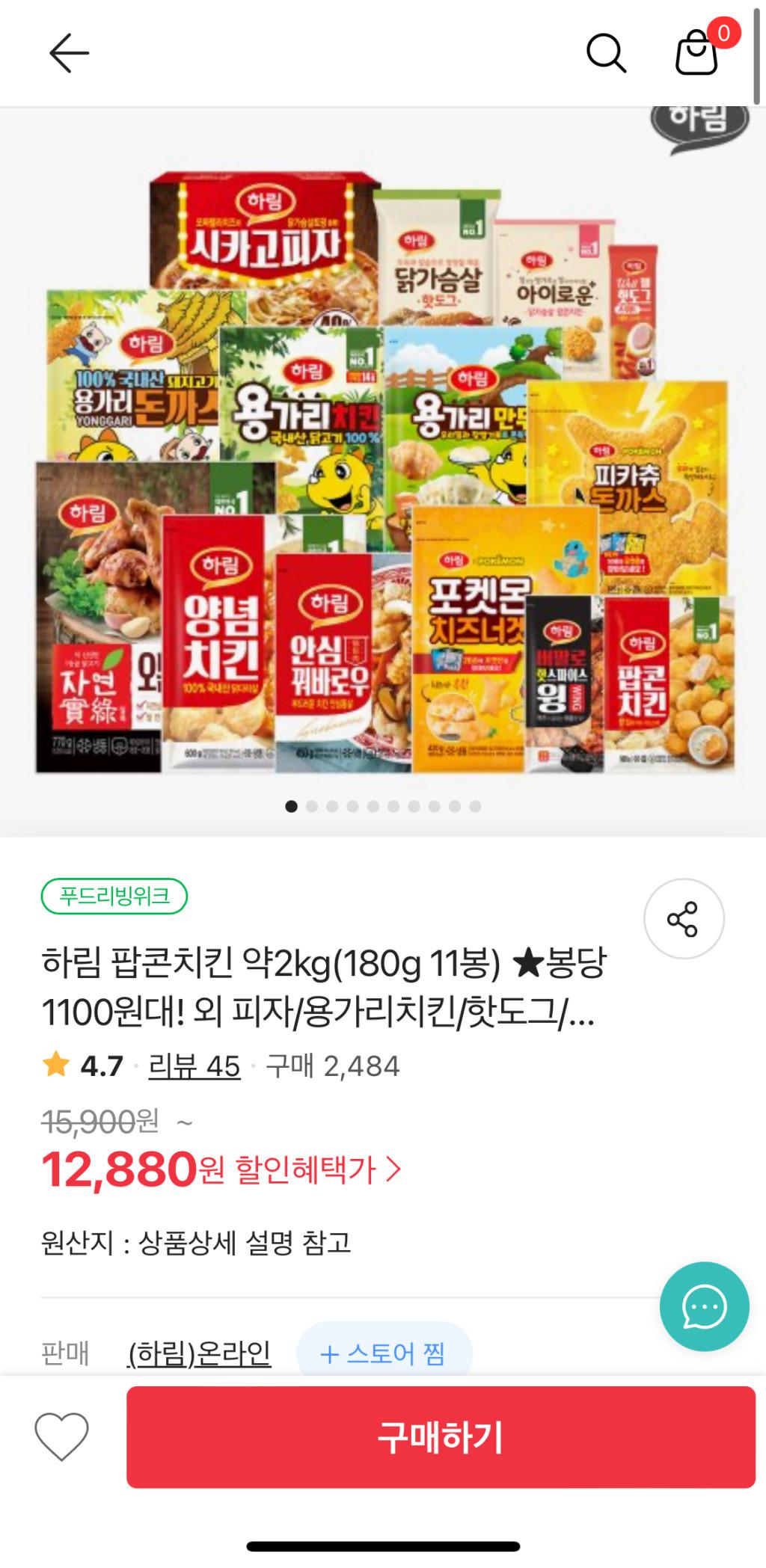The image size is (766, 1568).
Task: Share this product
Action: (683, 918)
